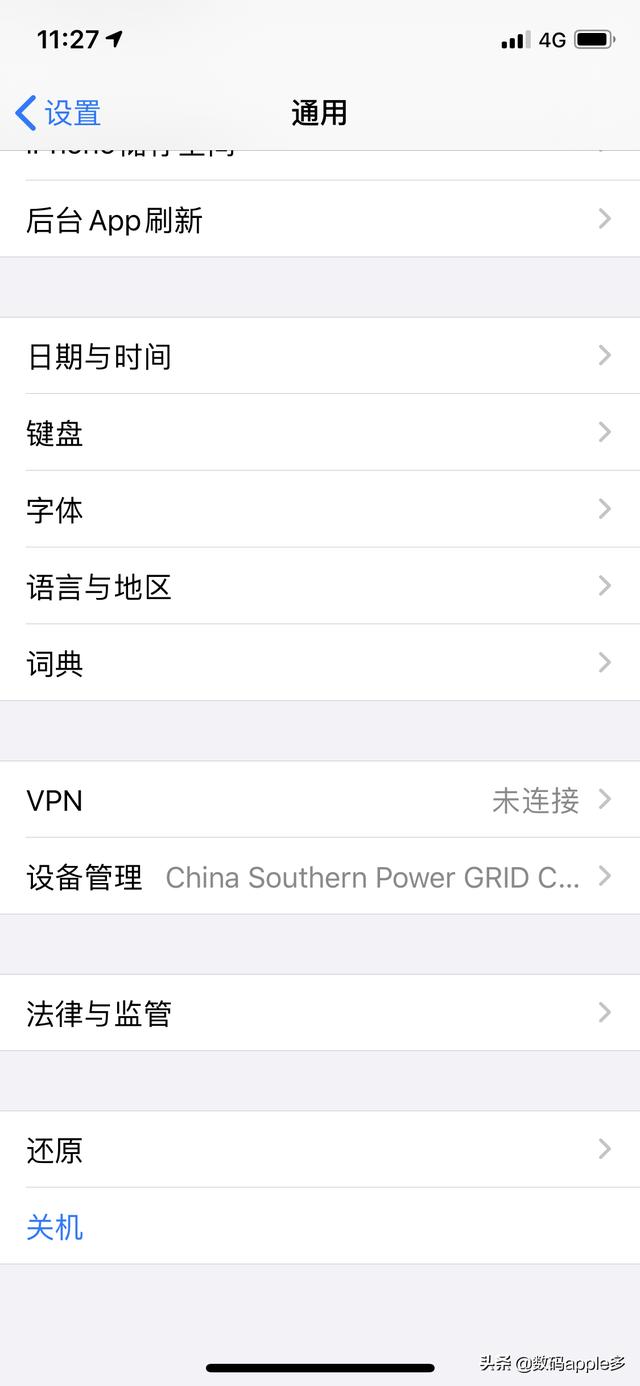Image resolution: width=640 pixels, height=1386 pixels.
Task: Go back to 设置
Action: coord(58,113)
